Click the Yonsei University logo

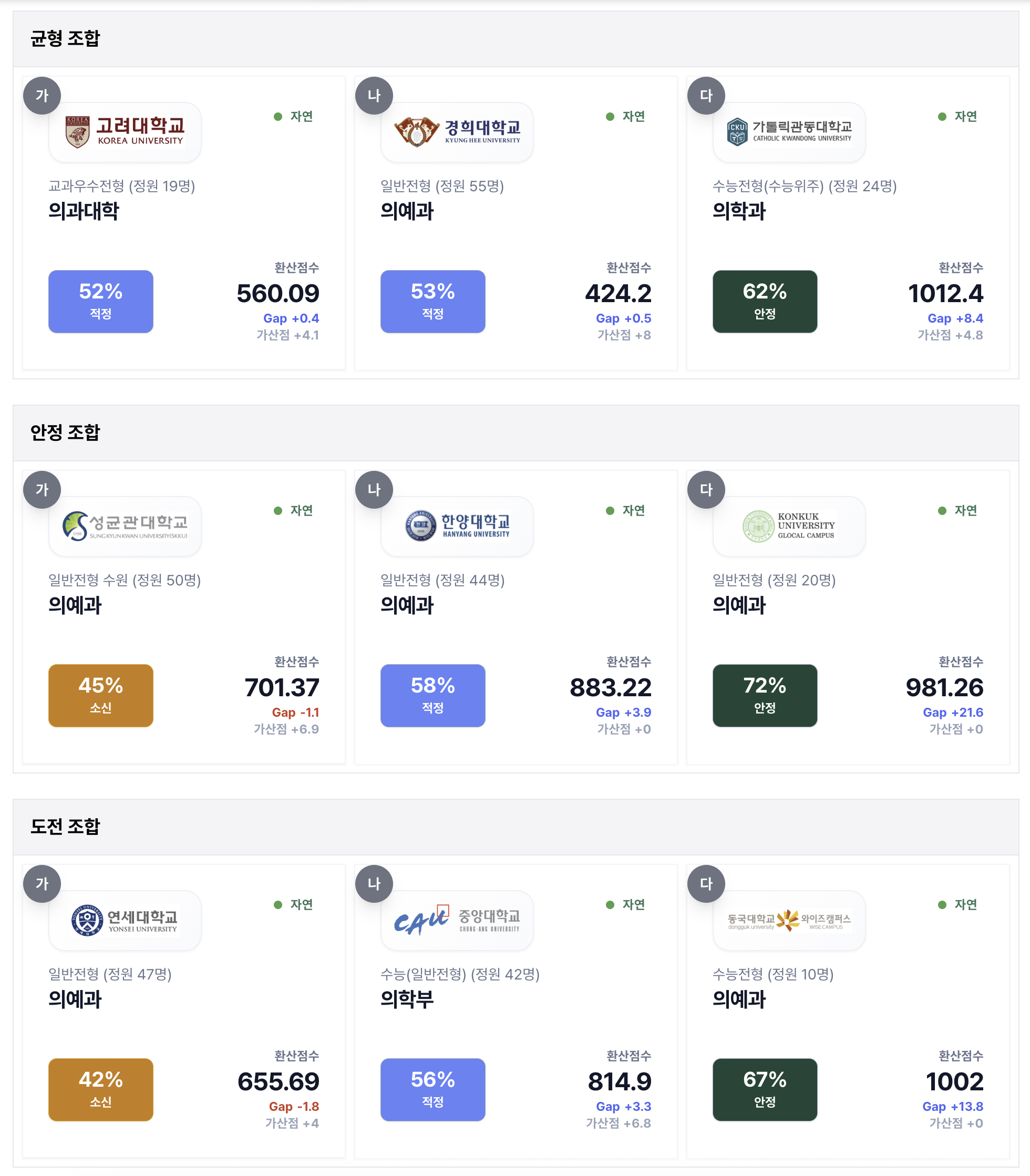(x=124, y=921)
